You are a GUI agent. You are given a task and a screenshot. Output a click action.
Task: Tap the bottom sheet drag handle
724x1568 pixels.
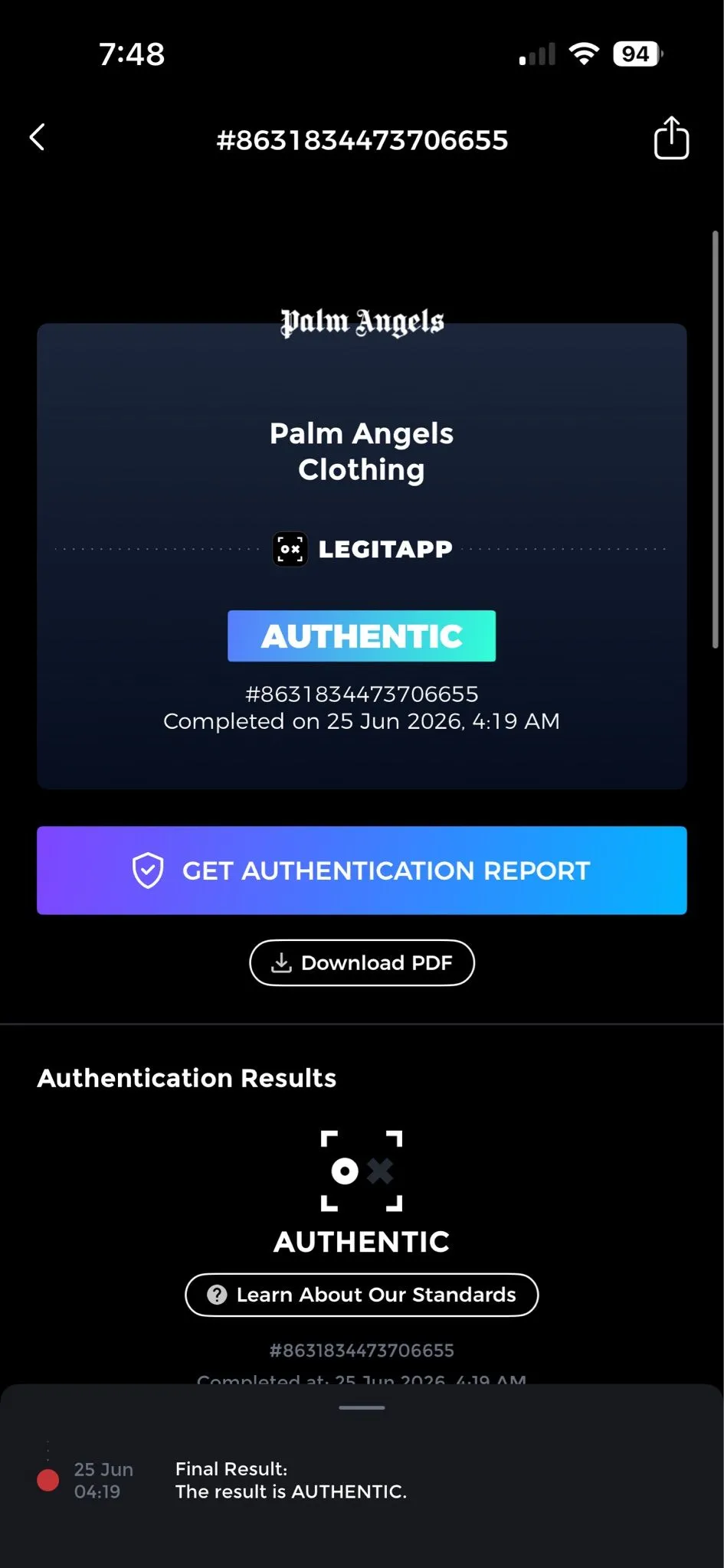pyautogui.click(x=362, y=1407)
